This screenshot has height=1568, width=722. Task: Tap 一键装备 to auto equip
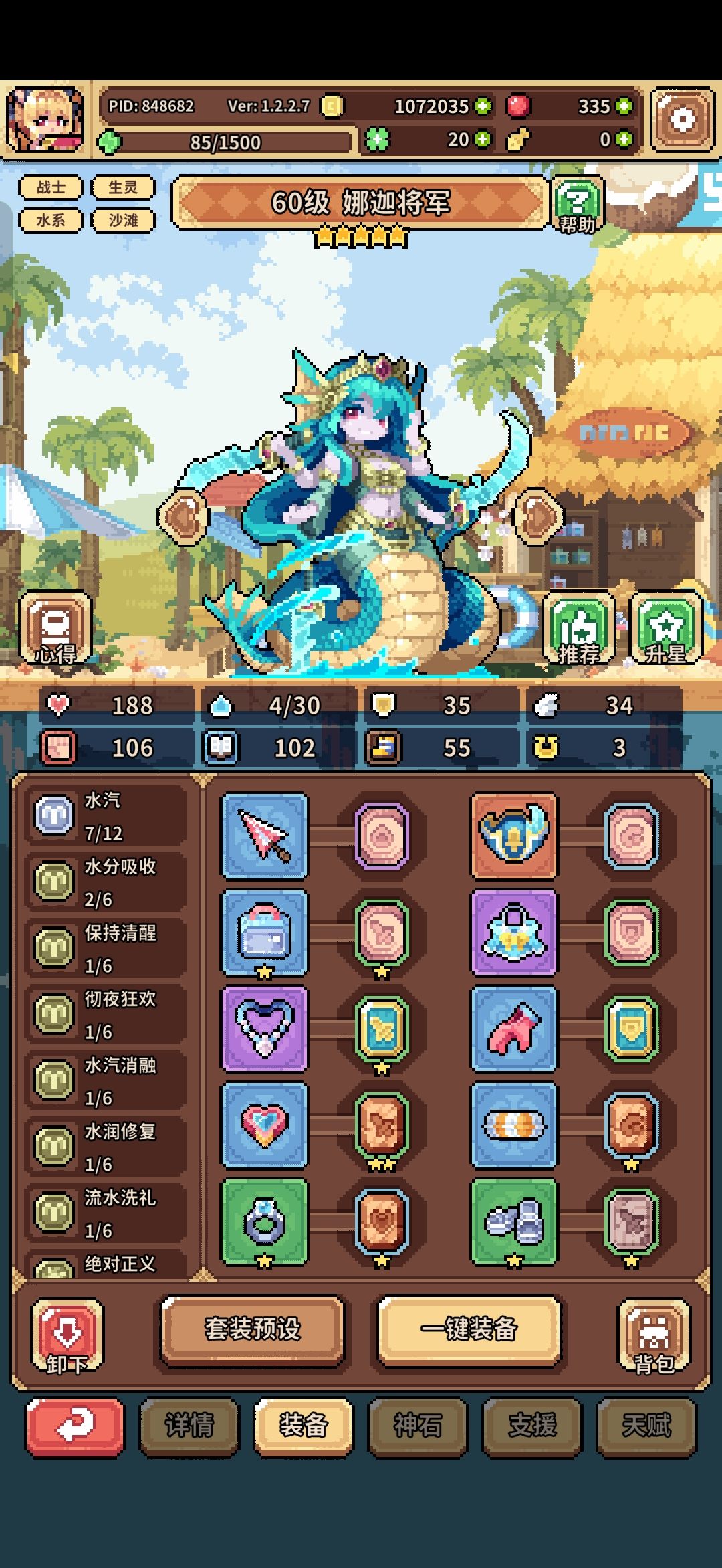click(x=469, y=1331)
